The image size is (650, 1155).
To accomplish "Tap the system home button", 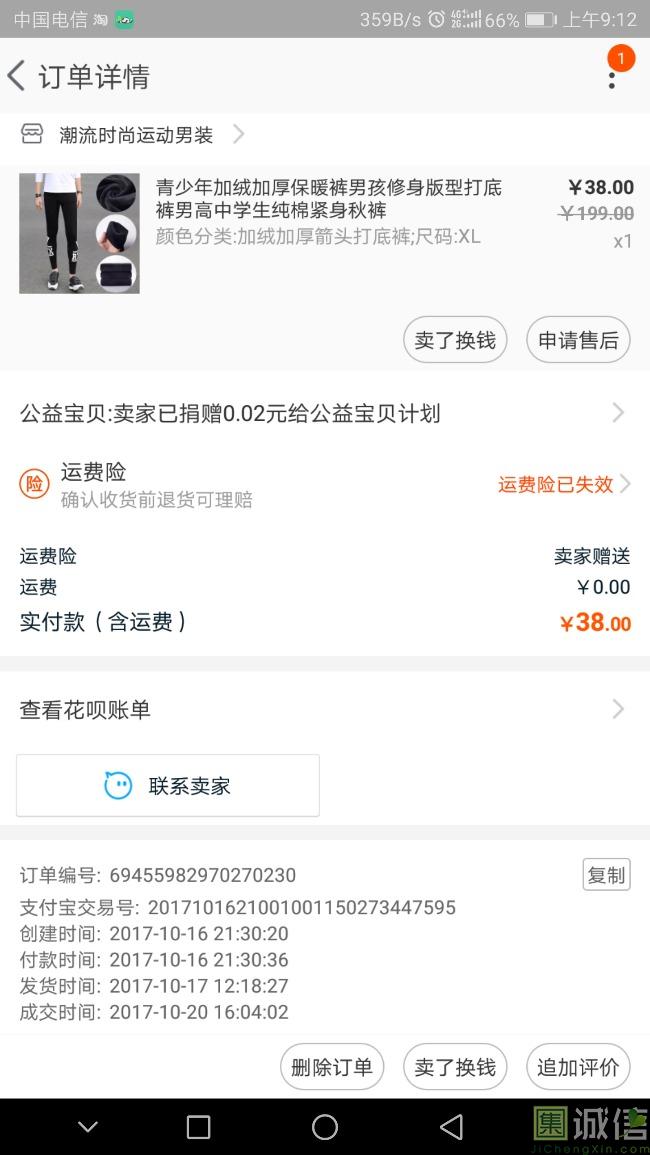I will click(x=325, y=1127).
